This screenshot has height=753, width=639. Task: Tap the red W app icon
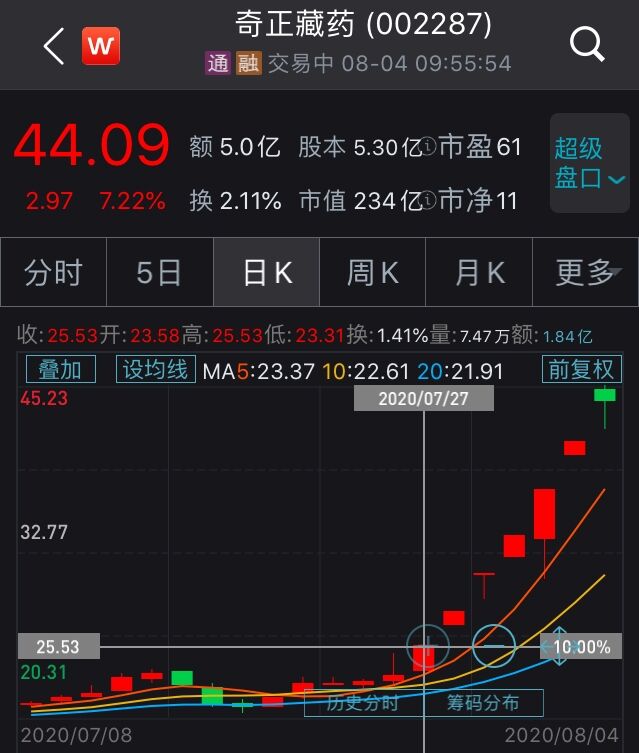pyautogui.click(x=101, y=45)
